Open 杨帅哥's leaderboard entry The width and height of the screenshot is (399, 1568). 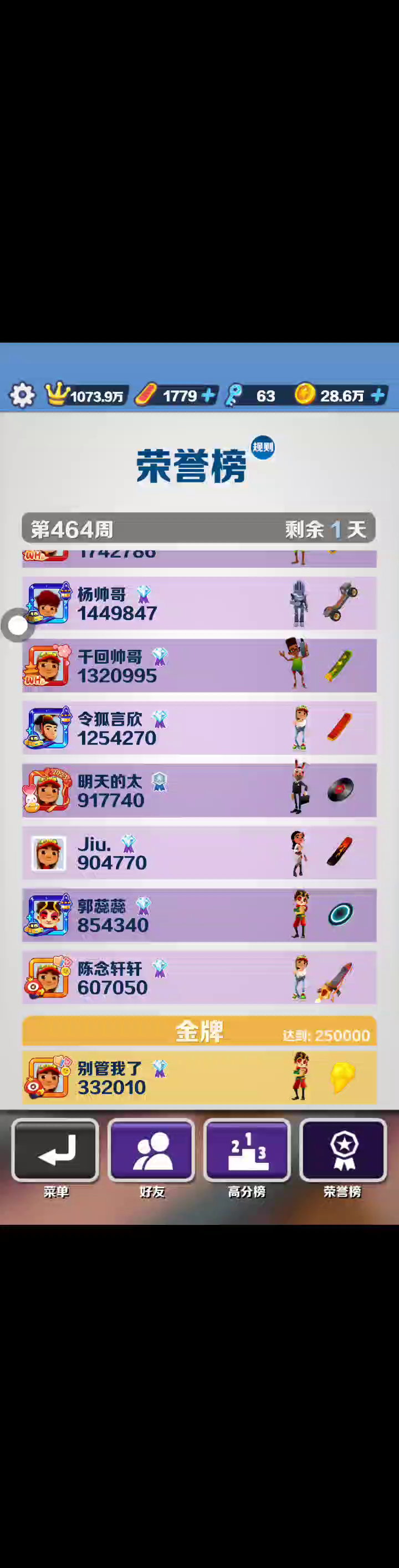pyautogui.click(x=199, y=603)
